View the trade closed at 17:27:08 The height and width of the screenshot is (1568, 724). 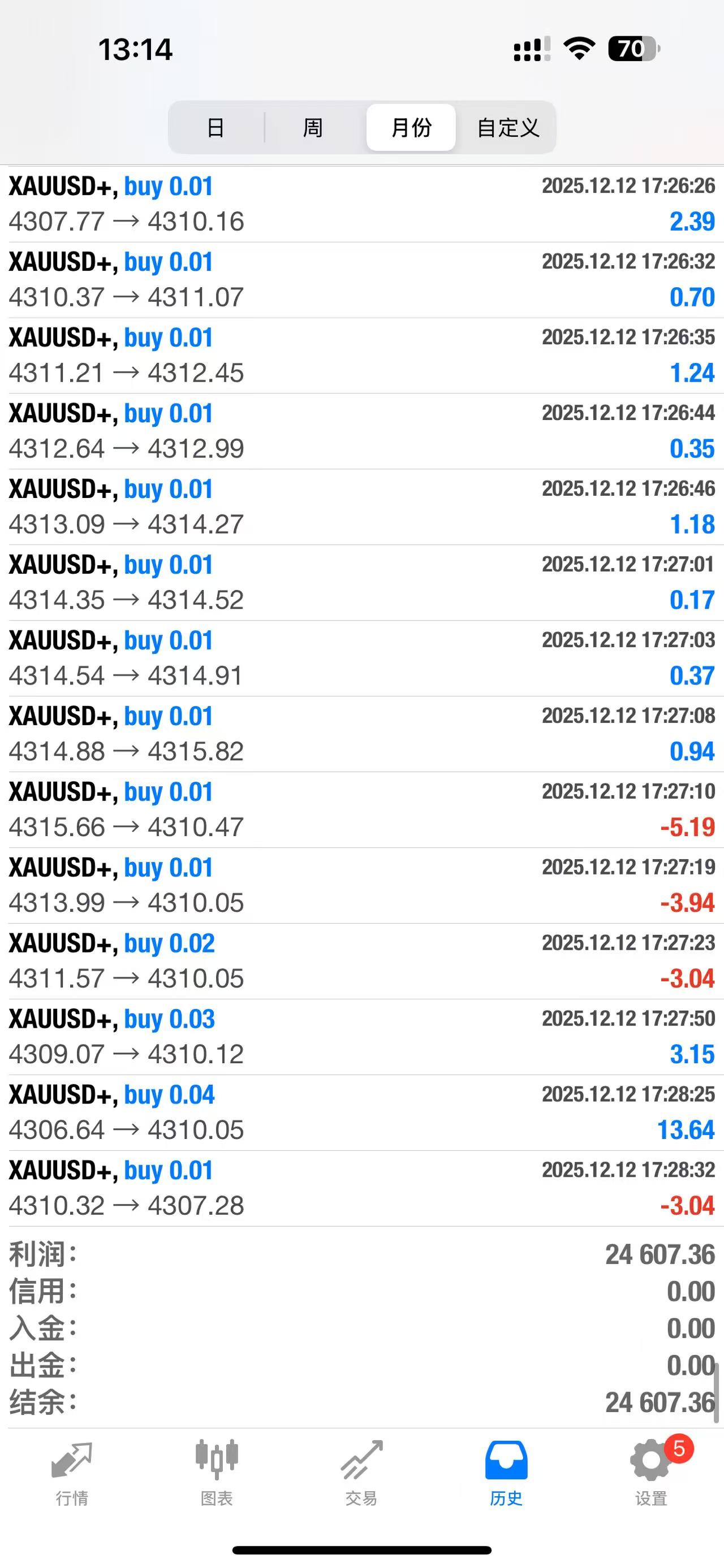tap(361, 734)
